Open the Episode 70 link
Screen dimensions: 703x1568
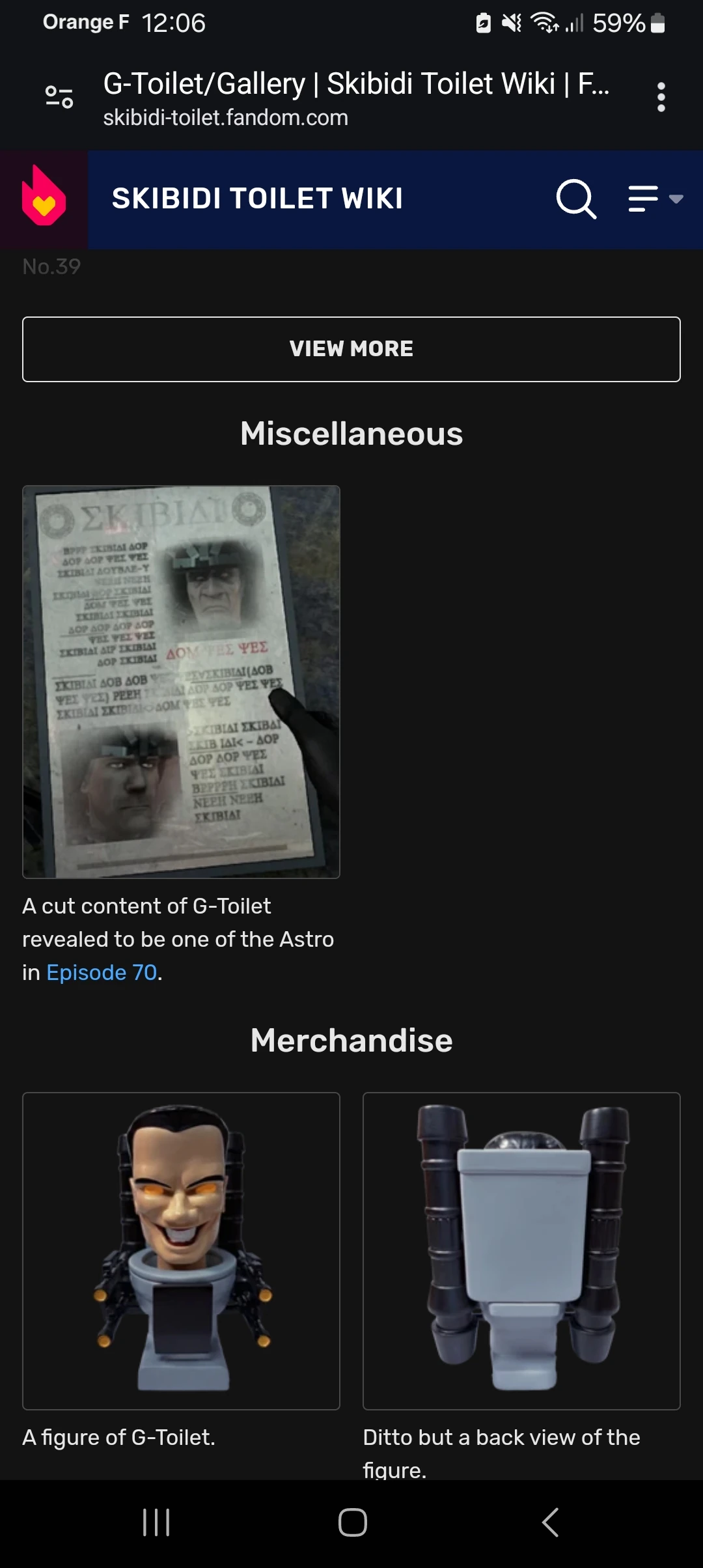coord(102,973)
